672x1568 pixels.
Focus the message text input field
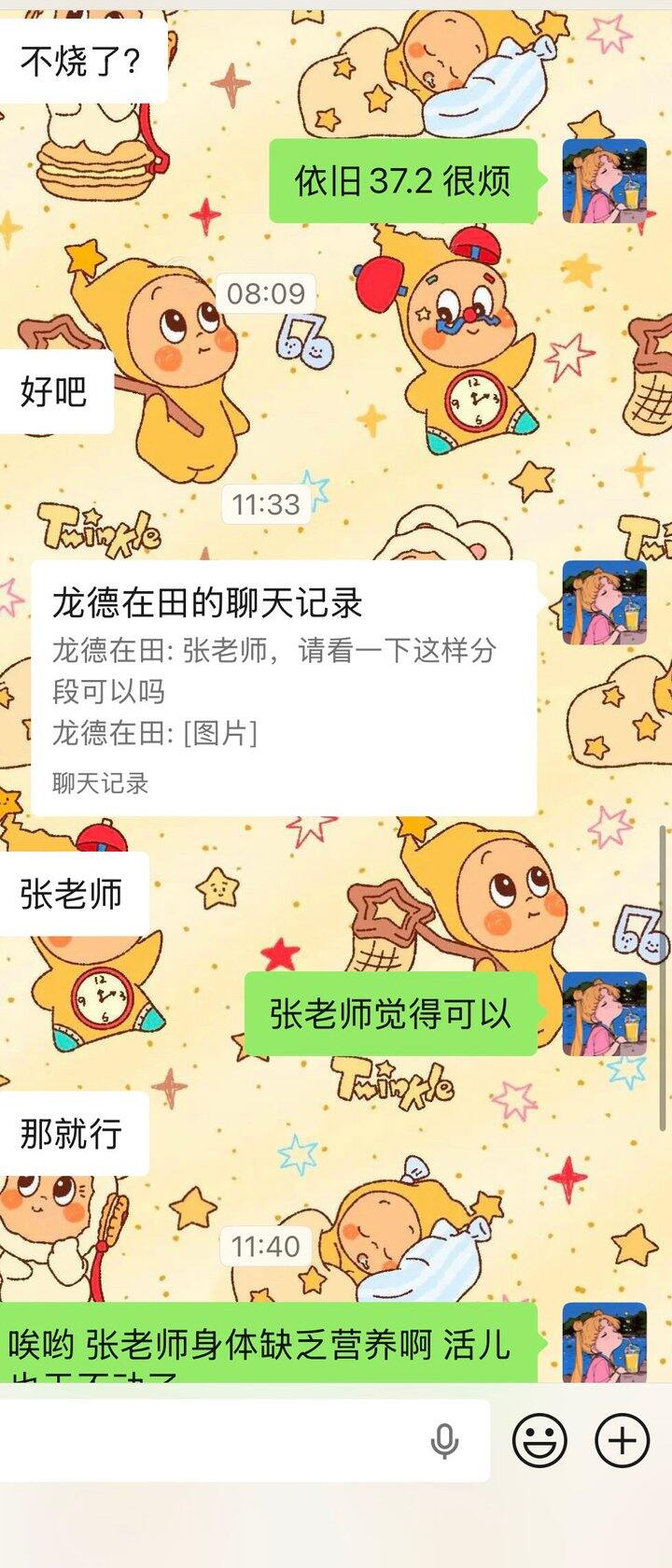(x=245, y=1440)
